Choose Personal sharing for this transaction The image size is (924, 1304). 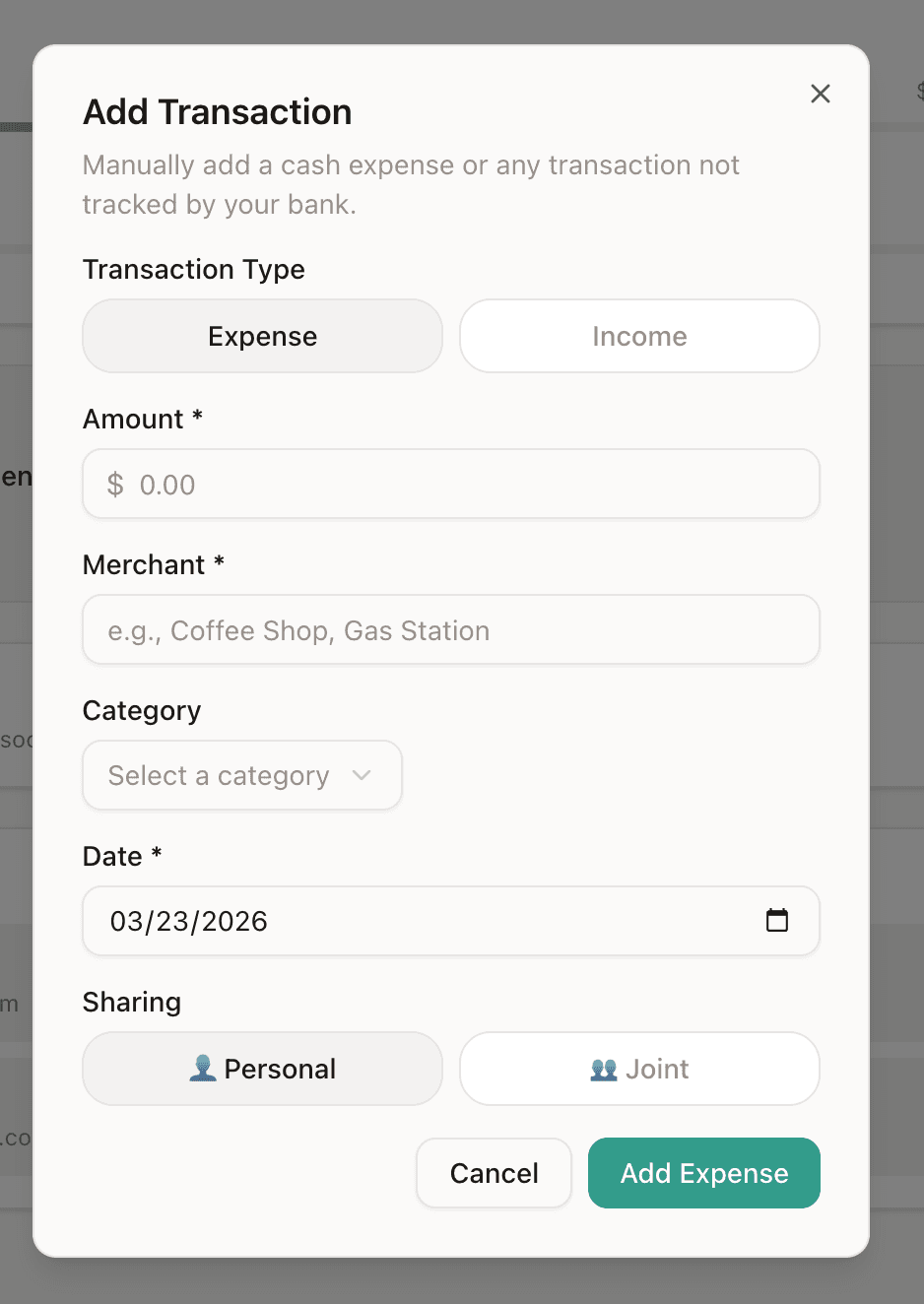[262, 1068]
